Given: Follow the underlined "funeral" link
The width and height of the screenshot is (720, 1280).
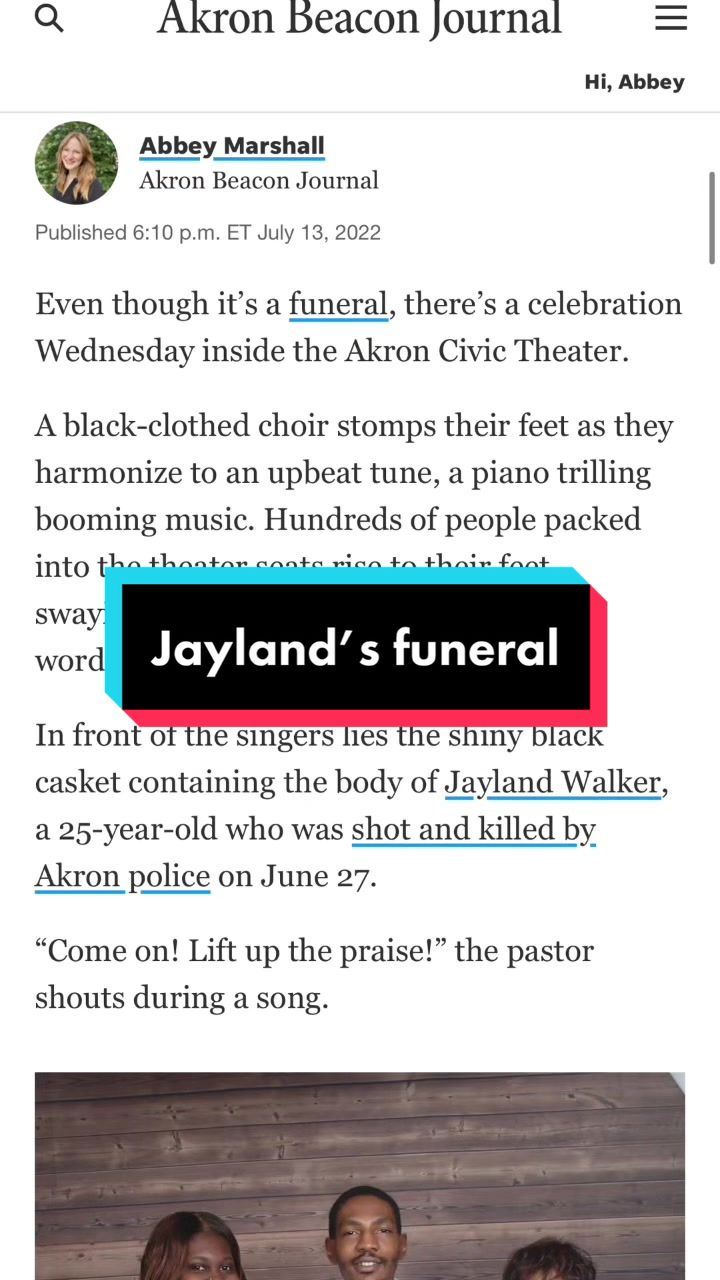Looking at the screenshot, I should [x=337, y=304].
